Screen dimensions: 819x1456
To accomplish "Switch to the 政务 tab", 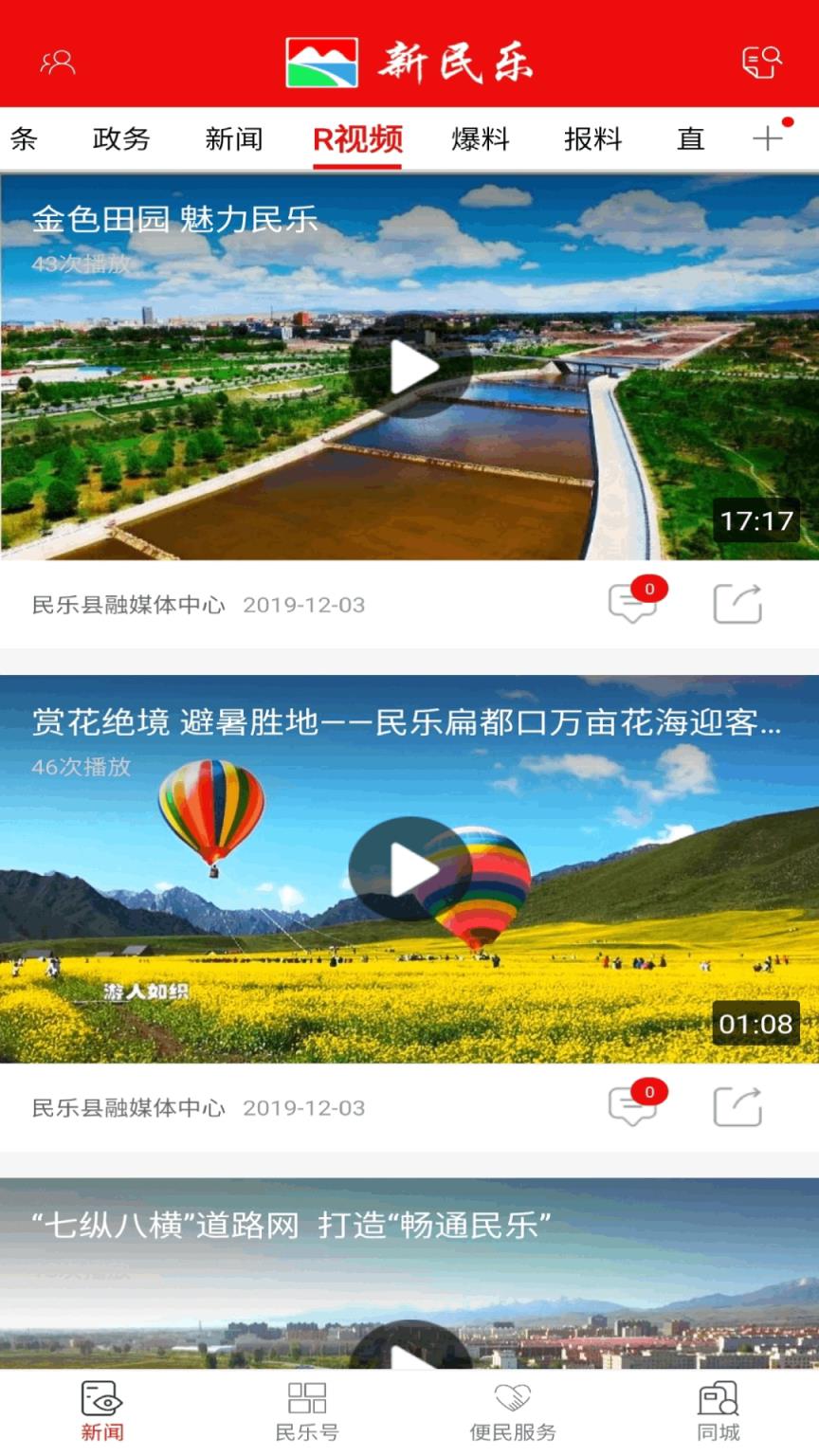I will pos(121,138).
